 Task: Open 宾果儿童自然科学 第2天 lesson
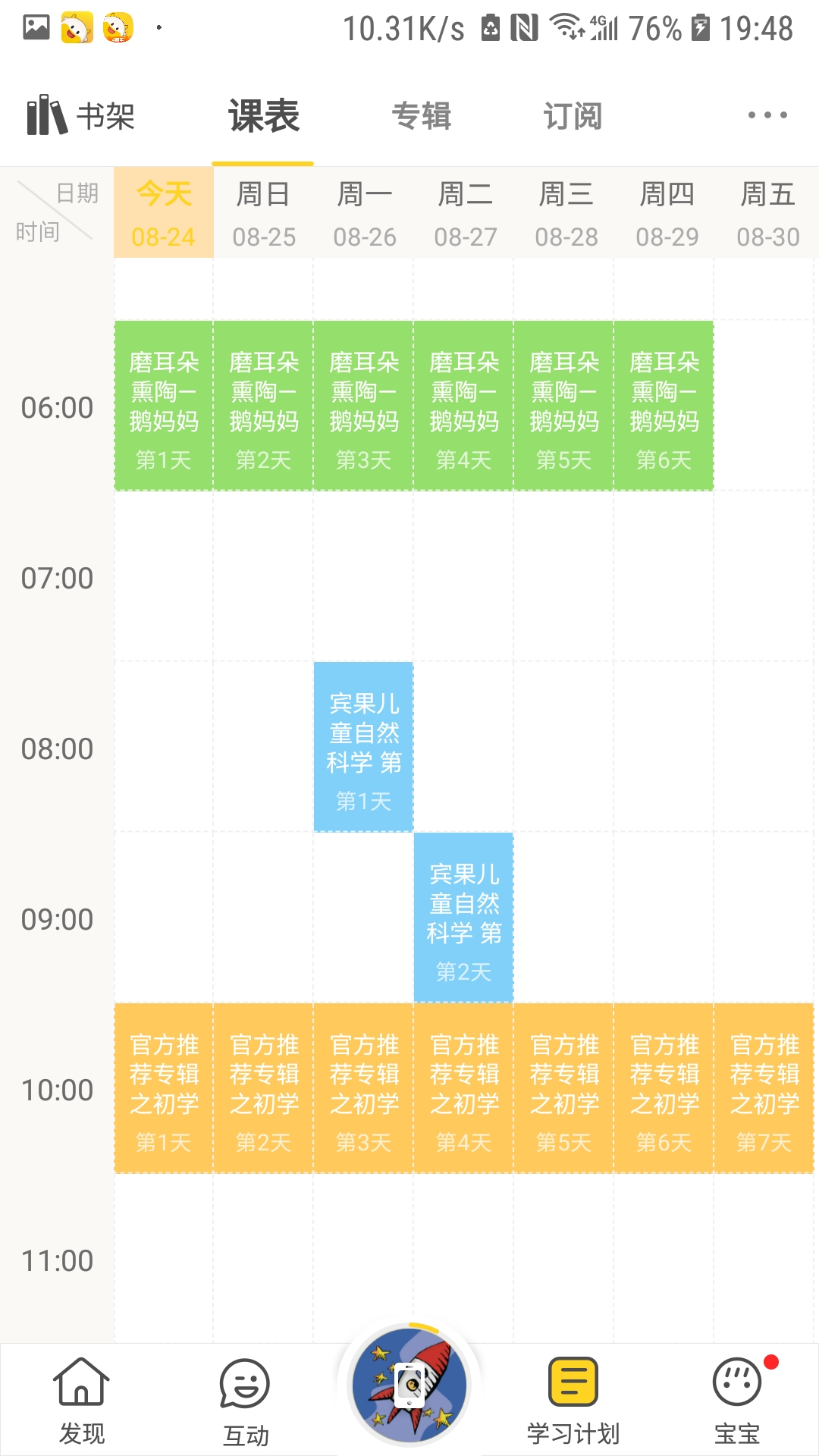[x=464, y=918]
